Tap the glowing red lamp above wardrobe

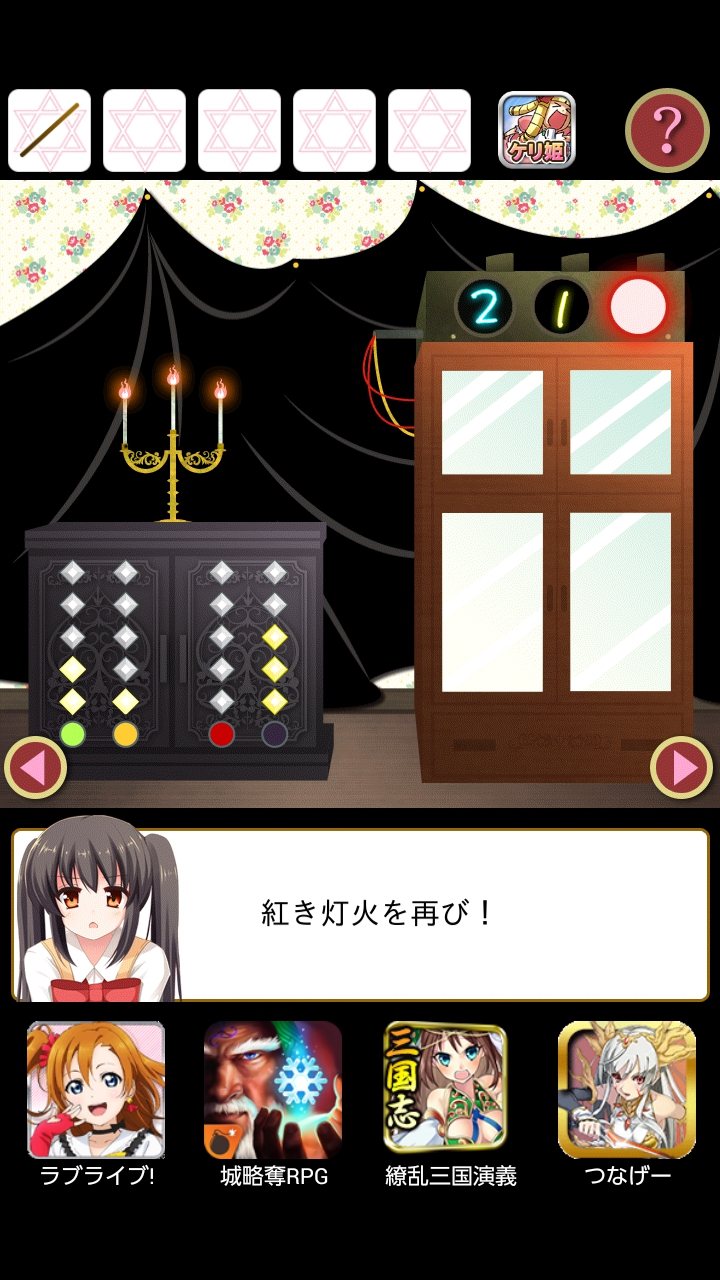pos(638,307)
